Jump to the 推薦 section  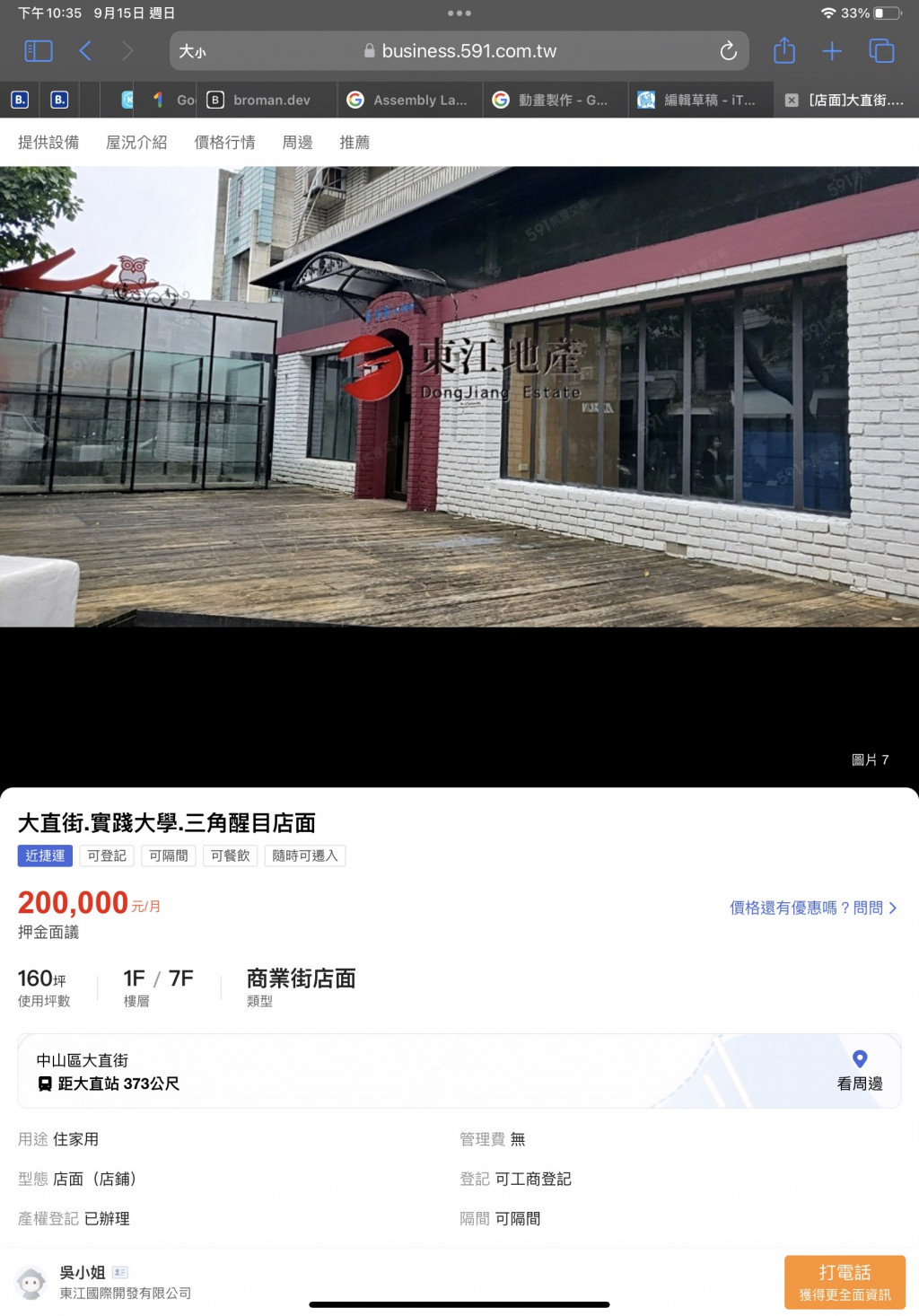pos(354,143)
